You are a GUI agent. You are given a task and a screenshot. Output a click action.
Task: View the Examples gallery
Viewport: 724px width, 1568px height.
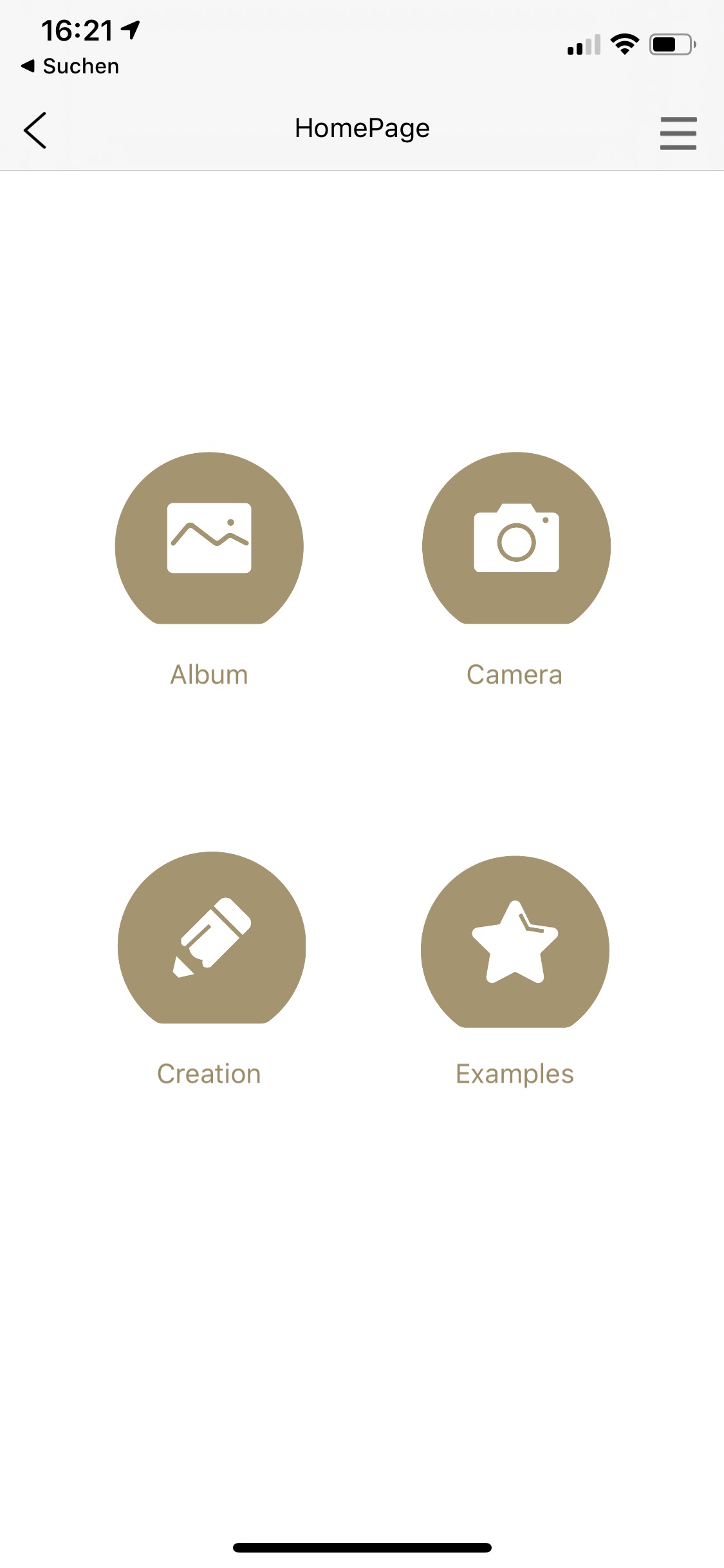(x=515, y=942)
